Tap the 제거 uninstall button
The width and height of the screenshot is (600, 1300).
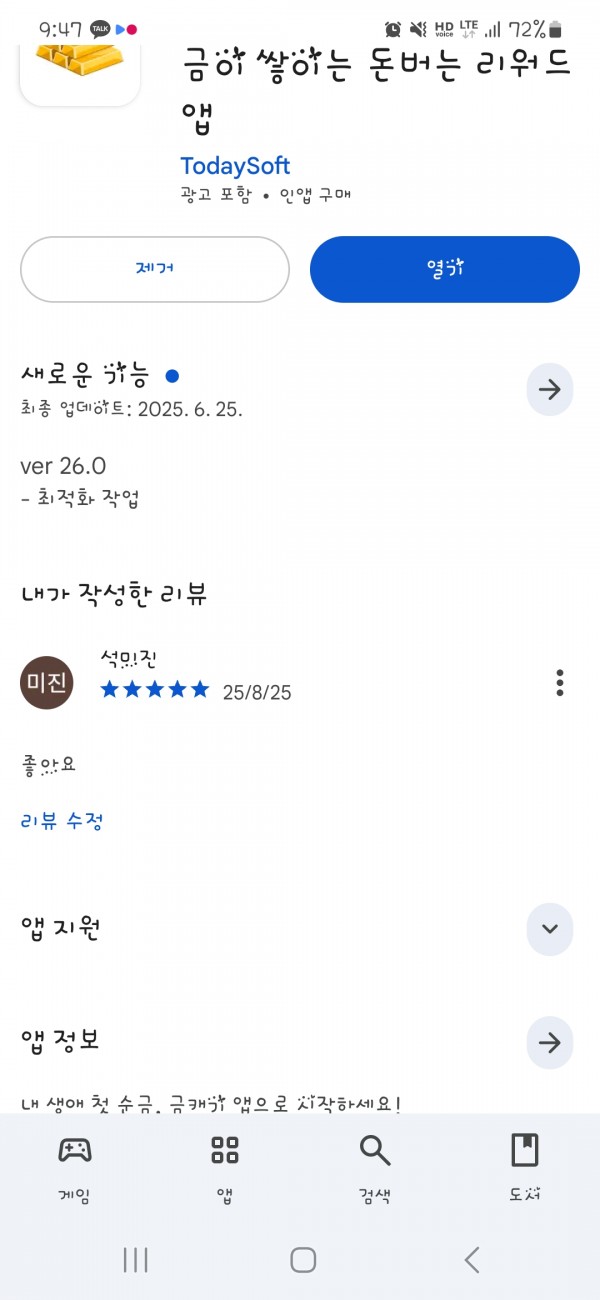pyautogui.click(x=155, y=269)
